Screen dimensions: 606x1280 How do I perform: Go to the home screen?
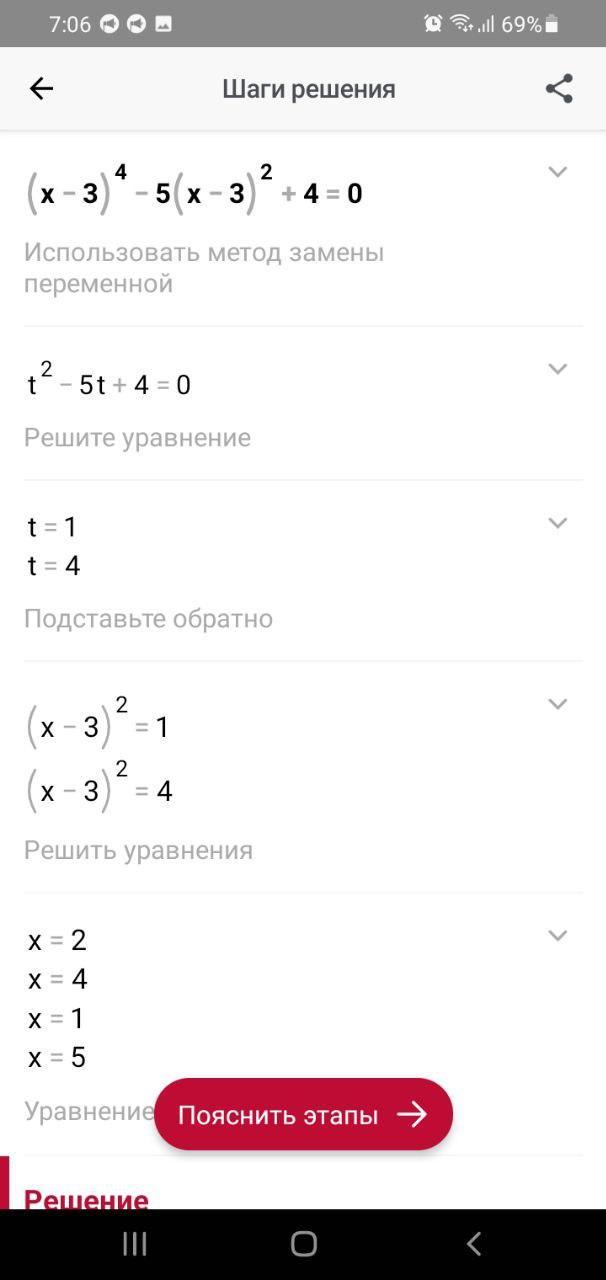click(303, 1243)
